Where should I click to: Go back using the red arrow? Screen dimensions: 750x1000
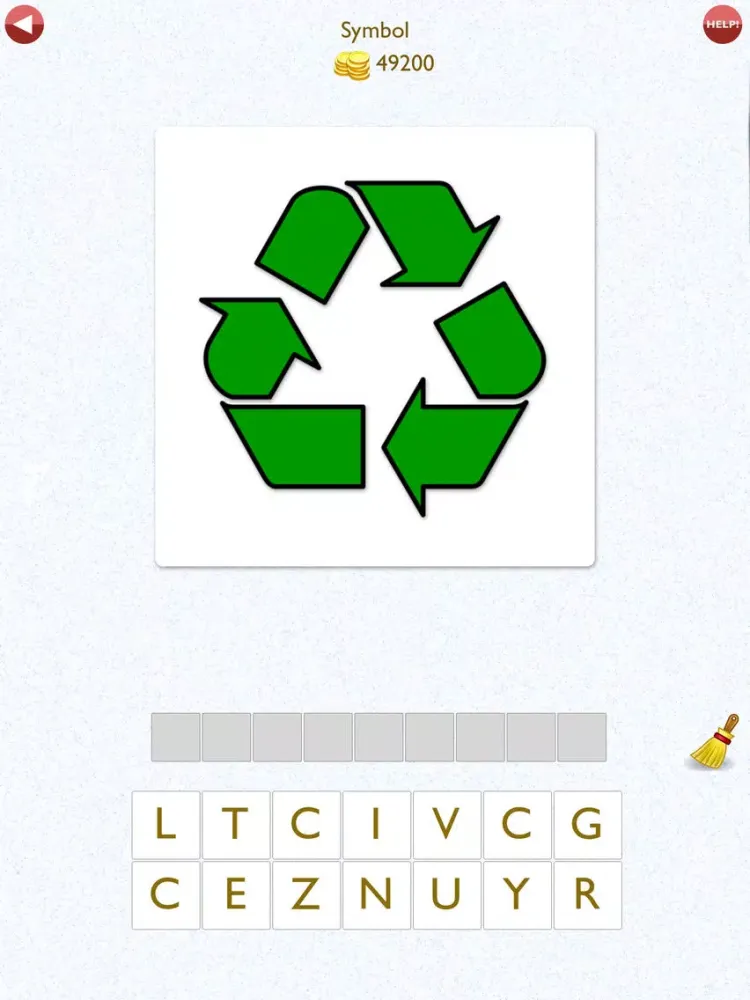[x=24, y=25]
